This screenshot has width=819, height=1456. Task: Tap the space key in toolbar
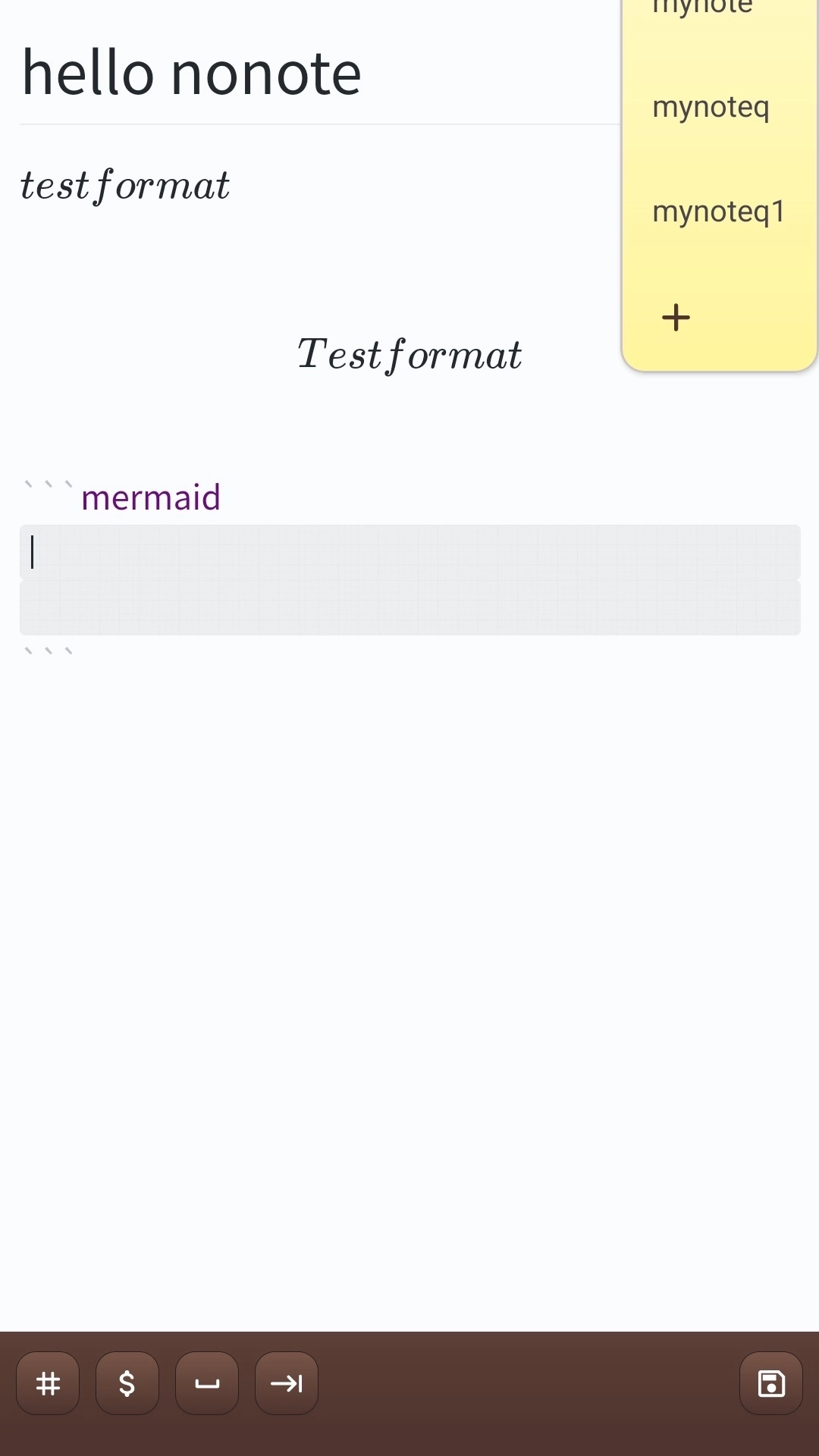207,1383
